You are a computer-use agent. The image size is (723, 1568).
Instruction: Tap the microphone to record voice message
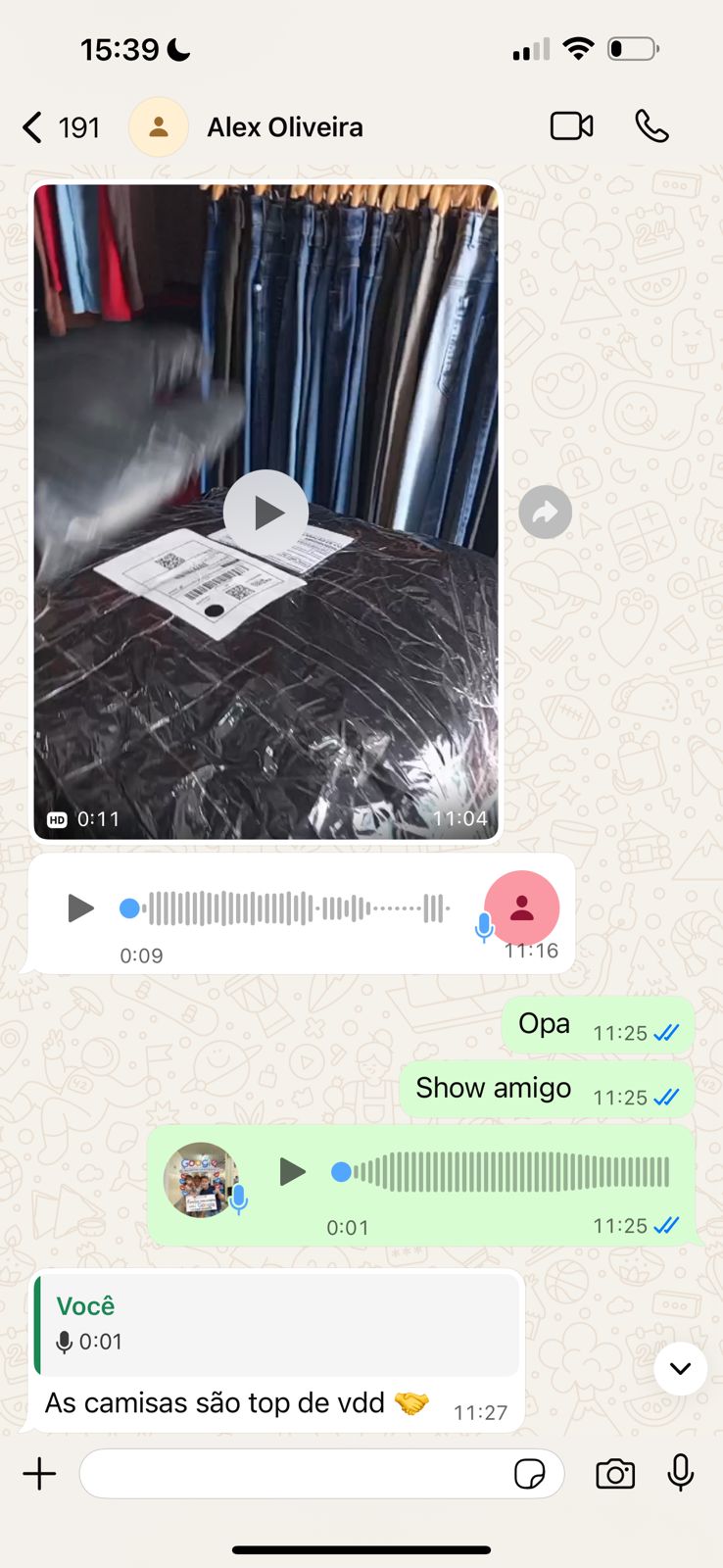point(681,1473)
